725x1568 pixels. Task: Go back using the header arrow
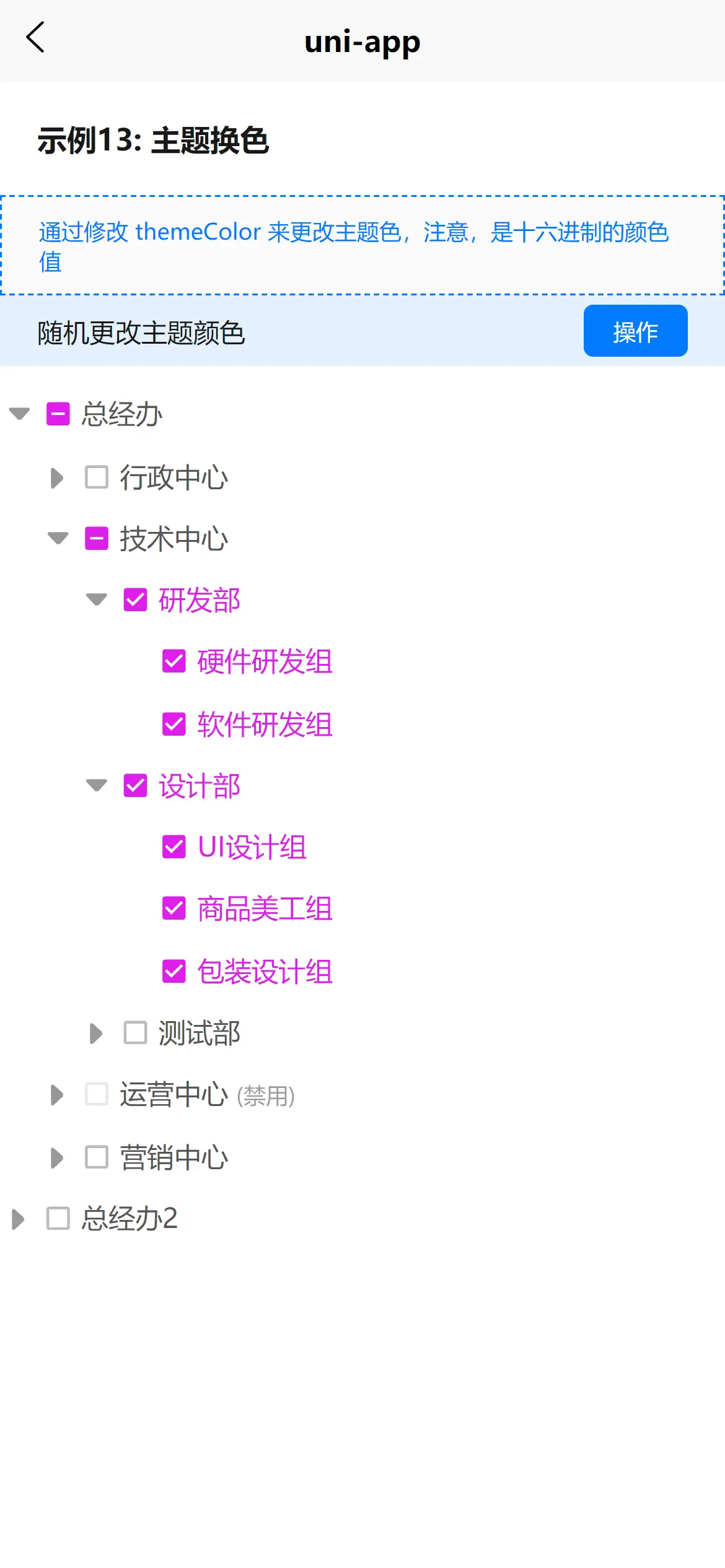[36, 38]
